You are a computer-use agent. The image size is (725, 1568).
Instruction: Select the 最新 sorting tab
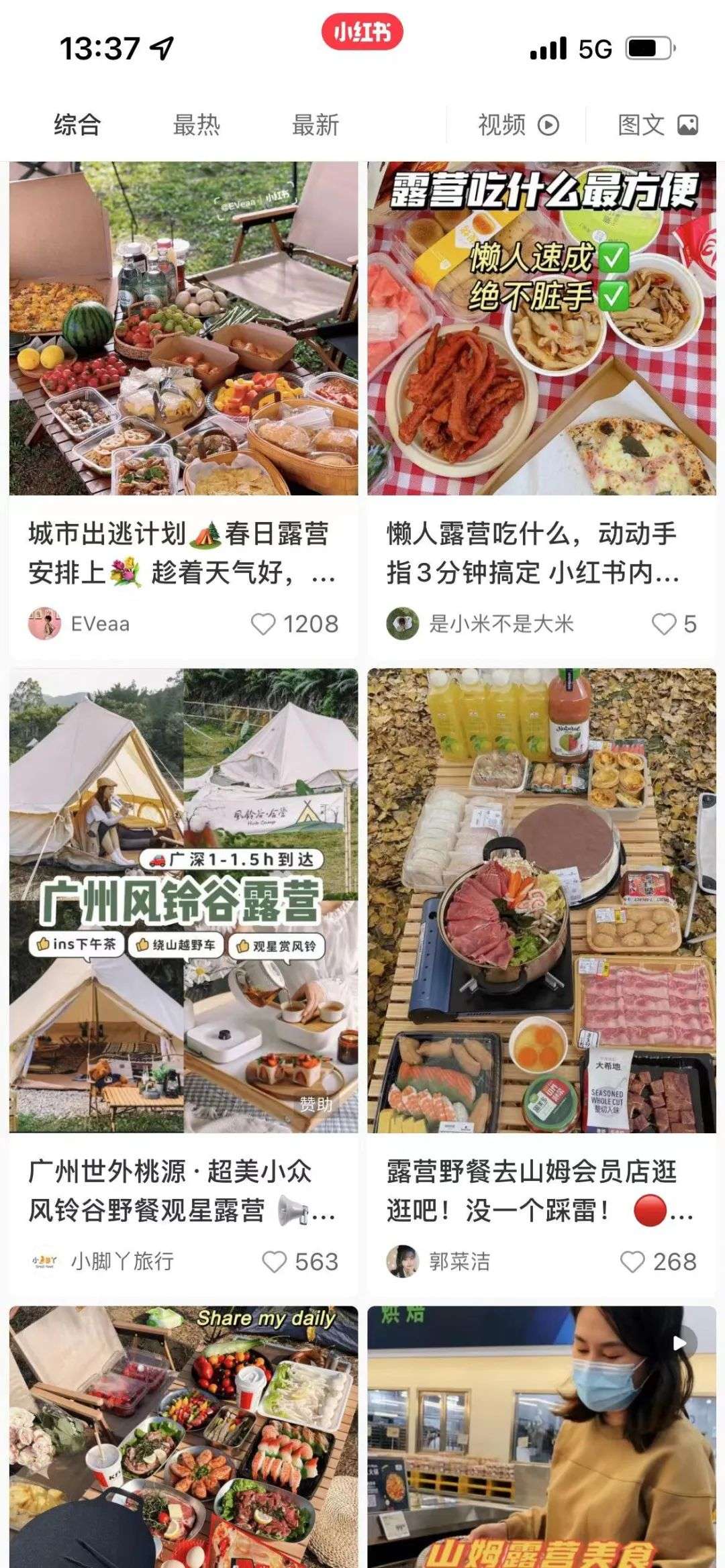315,125
